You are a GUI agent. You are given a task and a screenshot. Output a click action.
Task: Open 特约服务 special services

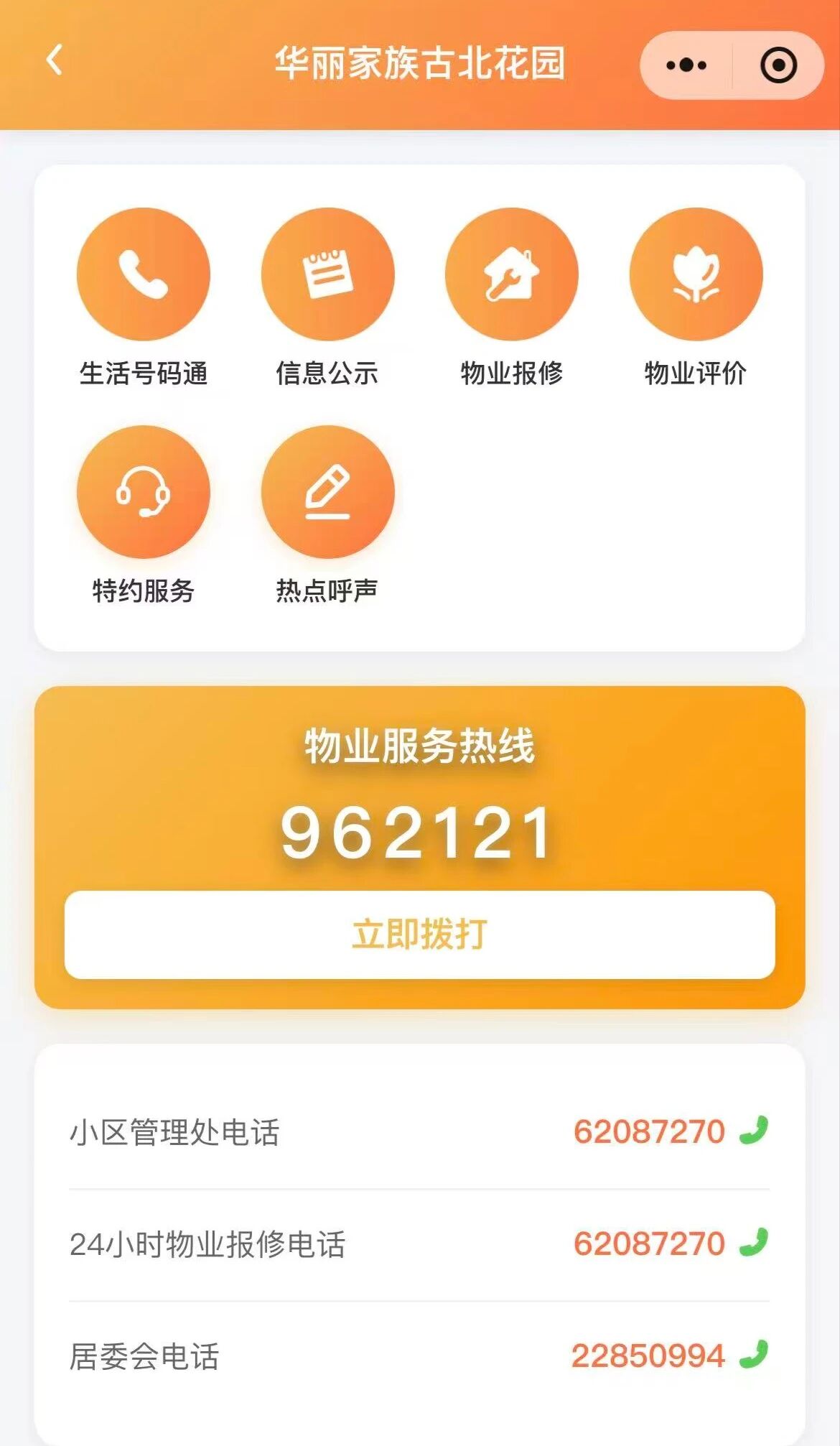(144, 492)
